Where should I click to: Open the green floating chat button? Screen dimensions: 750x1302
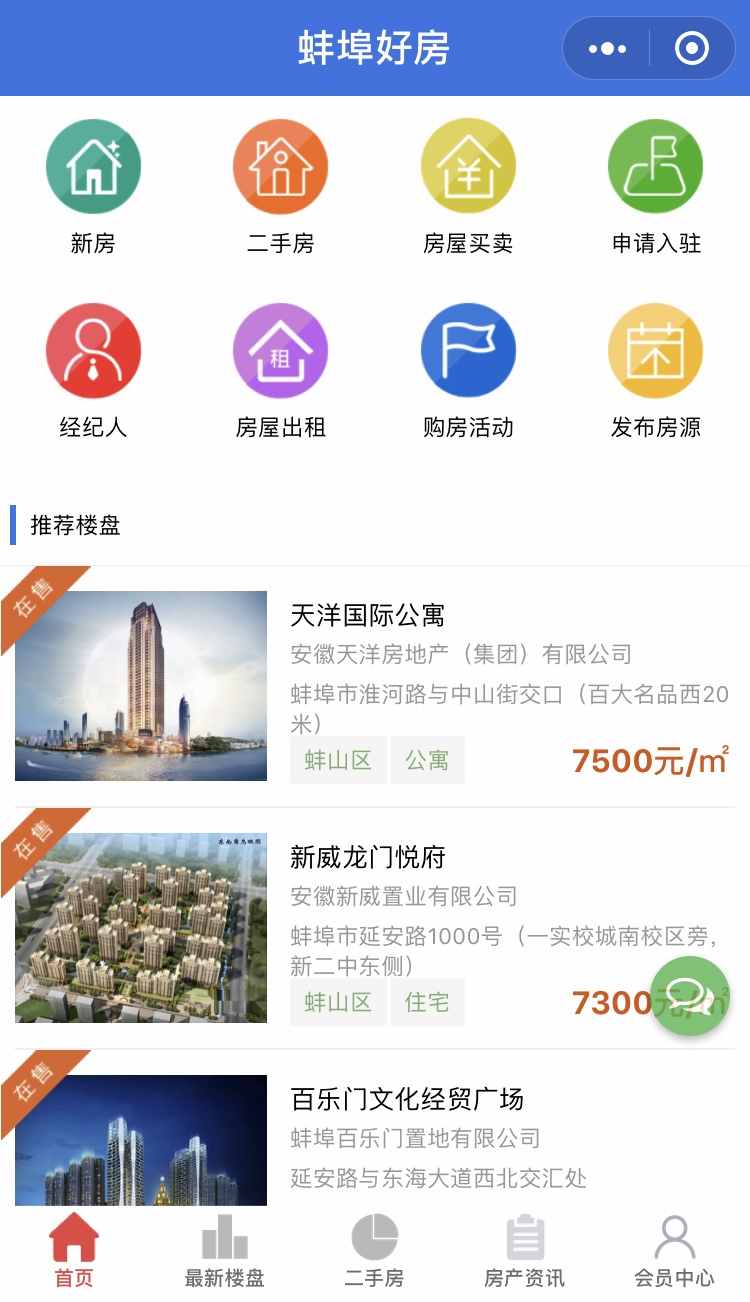[689, 995]
